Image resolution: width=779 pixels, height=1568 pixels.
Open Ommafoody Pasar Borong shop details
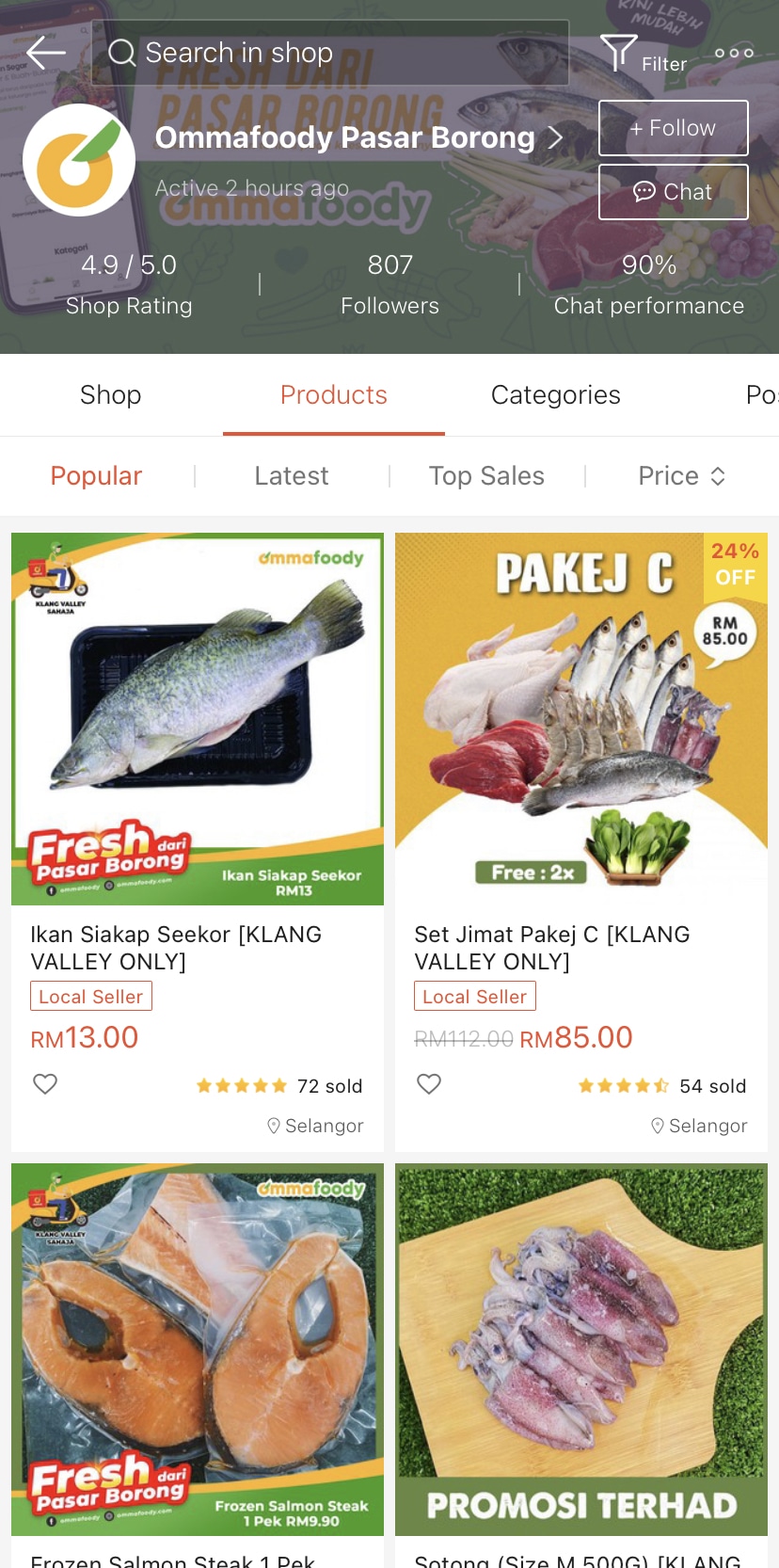click(359, 138)
